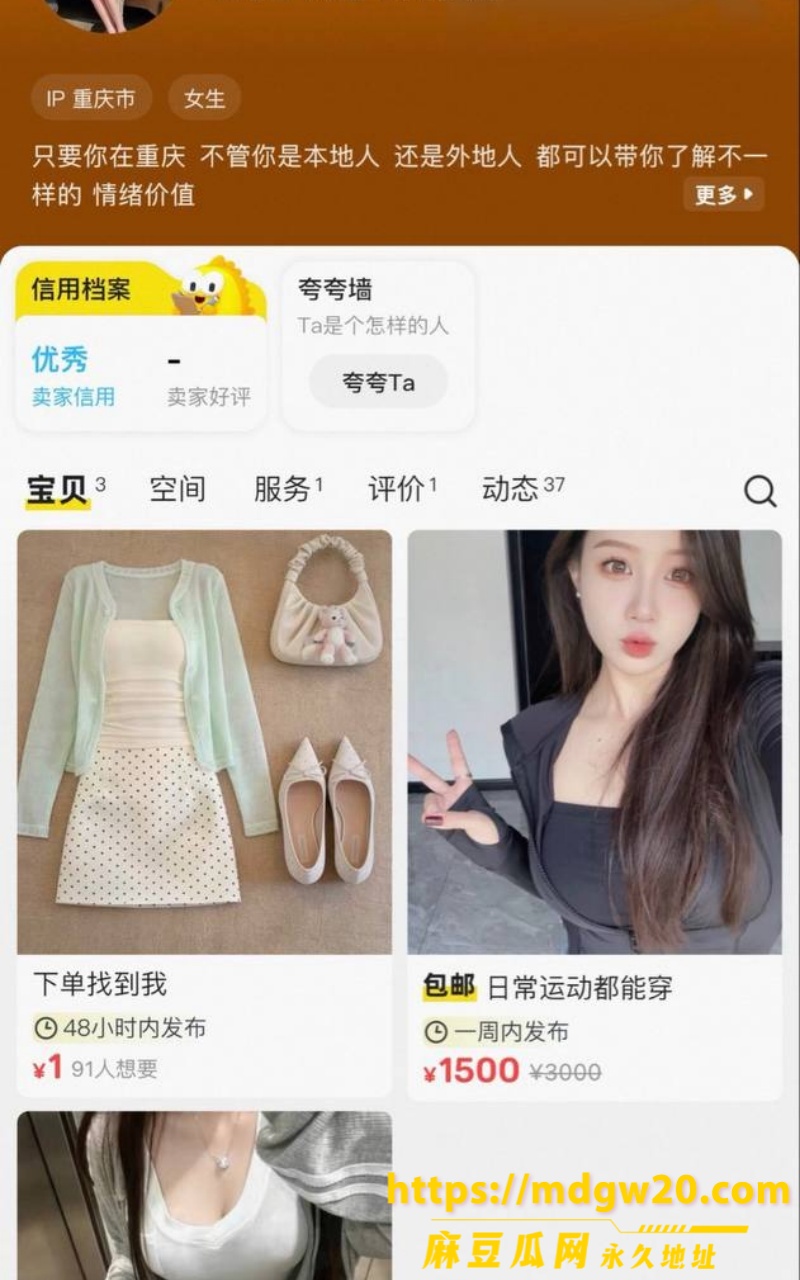Switch to the 服务 tab
Screen dimensions: 800x1280
tap(288, 489)
